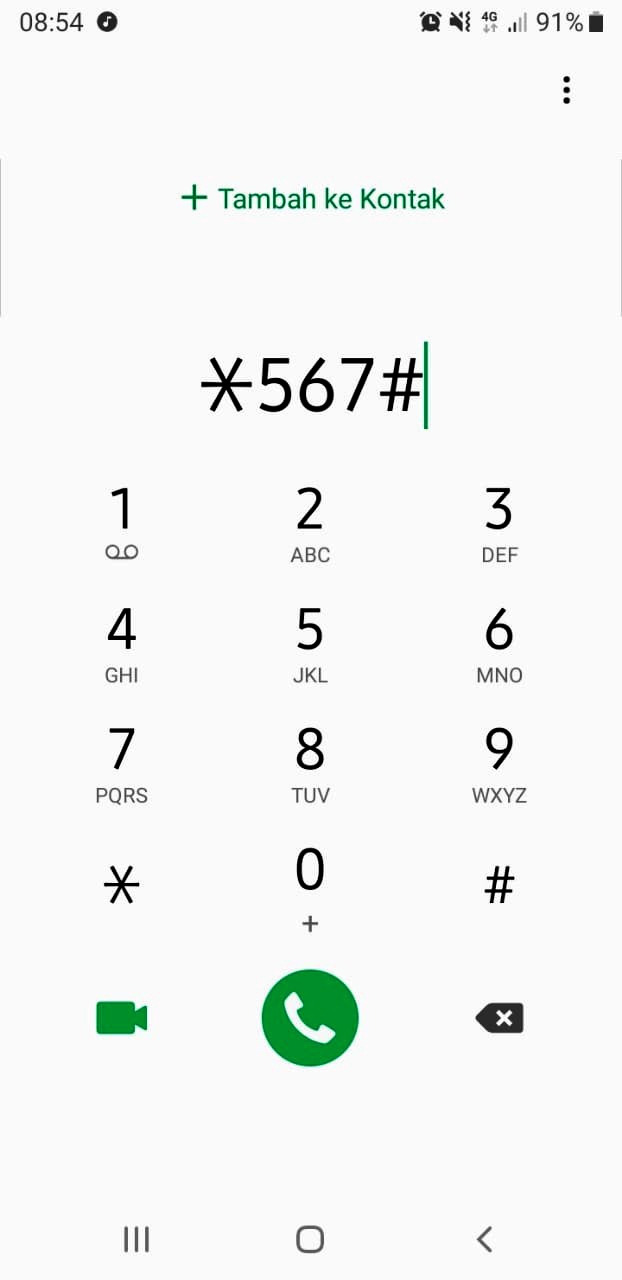622x1280 pixels.
Task: Enter digit 0 plus key
Action: tap(310, 886)
